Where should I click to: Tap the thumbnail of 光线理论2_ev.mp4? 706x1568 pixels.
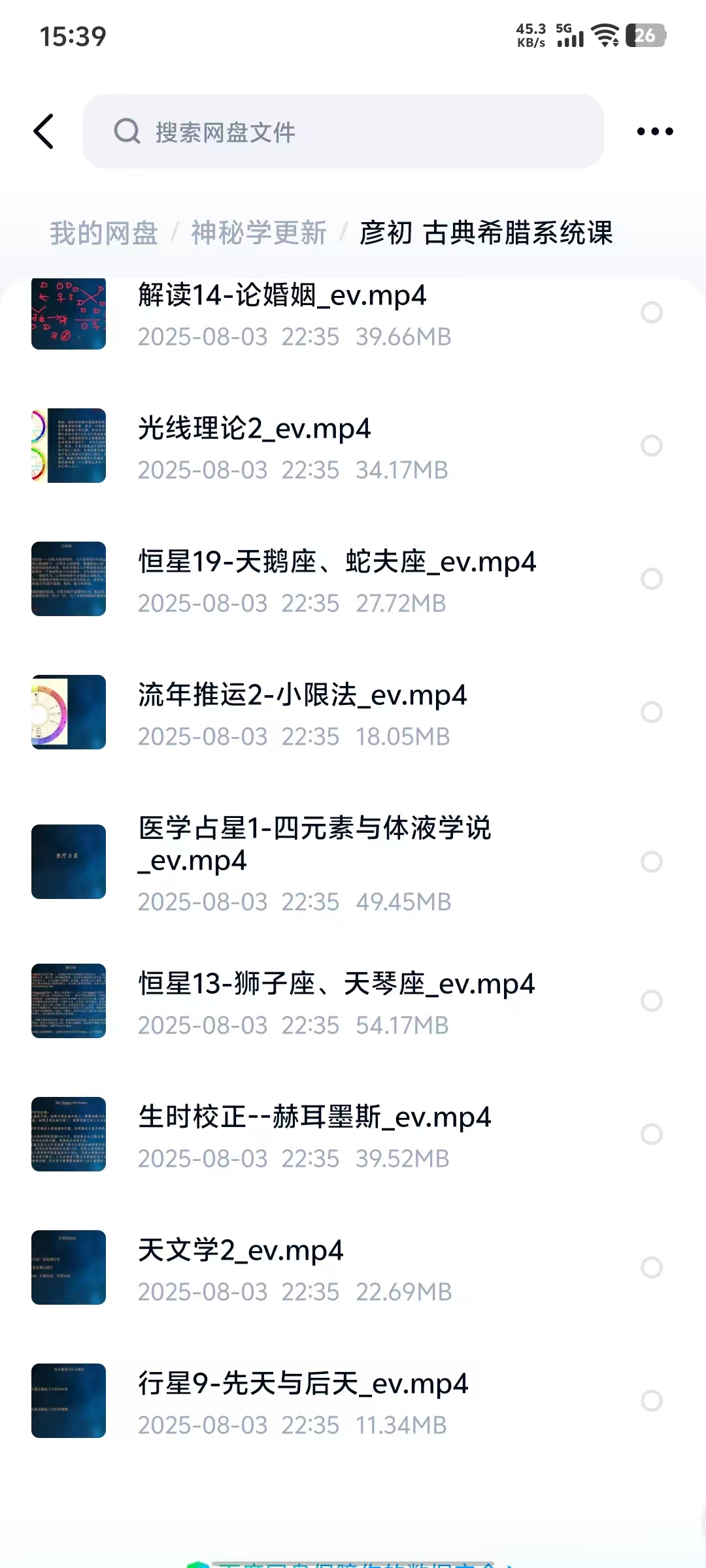(x=69, y=446)
